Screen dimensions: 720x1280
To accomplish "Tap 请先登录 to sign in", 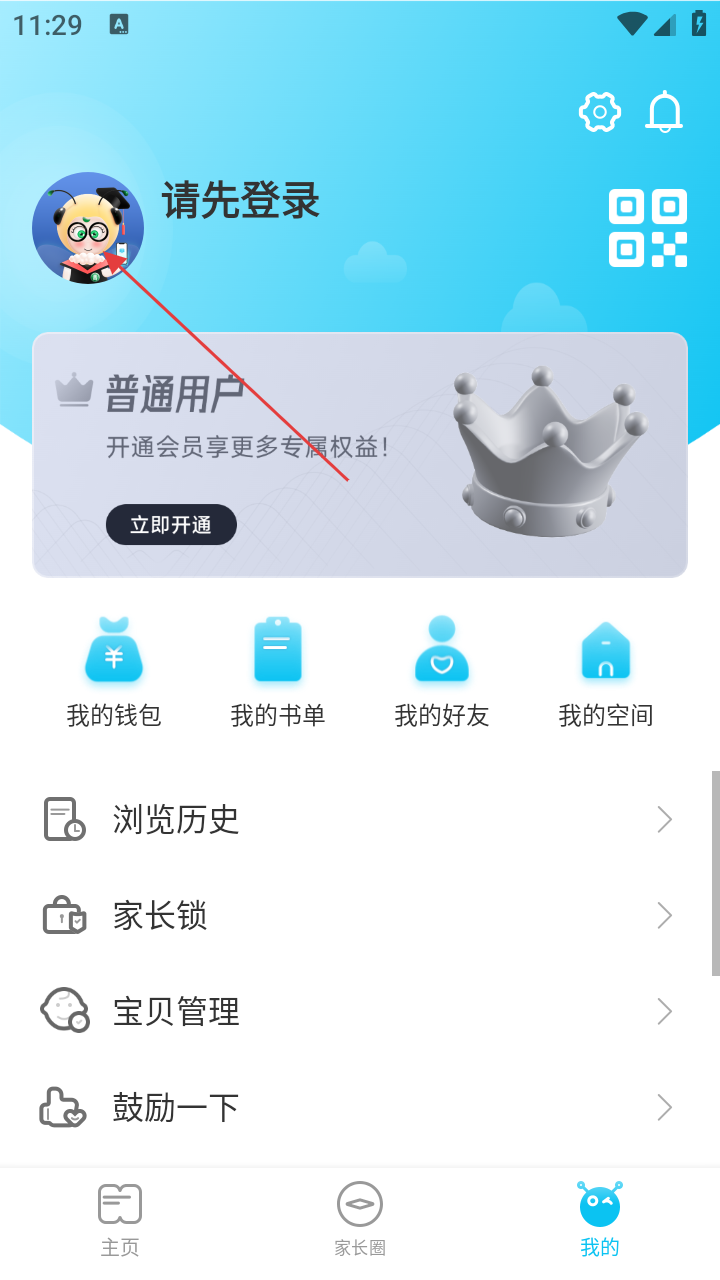I will coord(241,201).
